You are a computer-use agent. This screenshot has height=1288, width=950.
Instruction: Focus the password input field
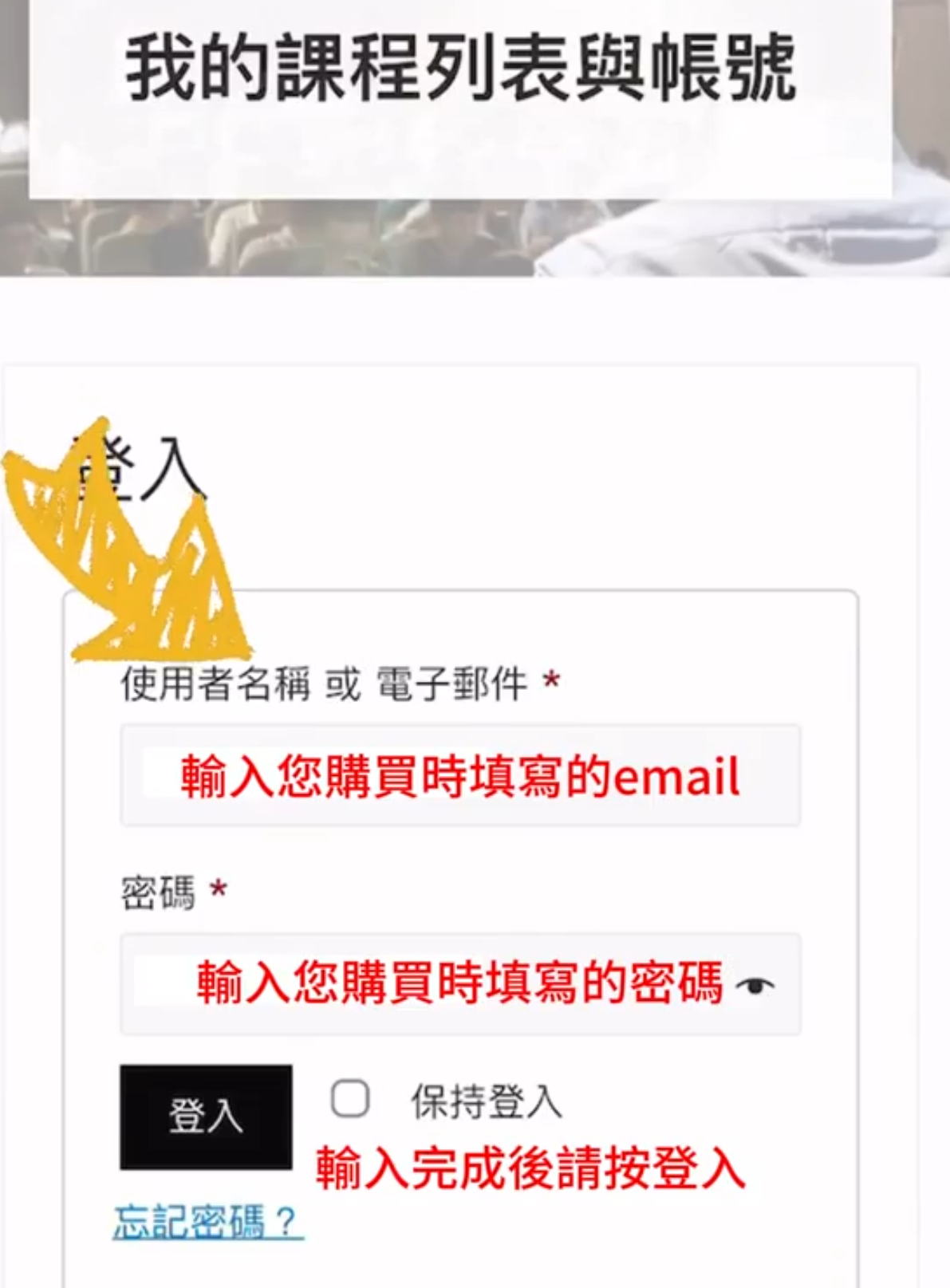click(431, 984)
